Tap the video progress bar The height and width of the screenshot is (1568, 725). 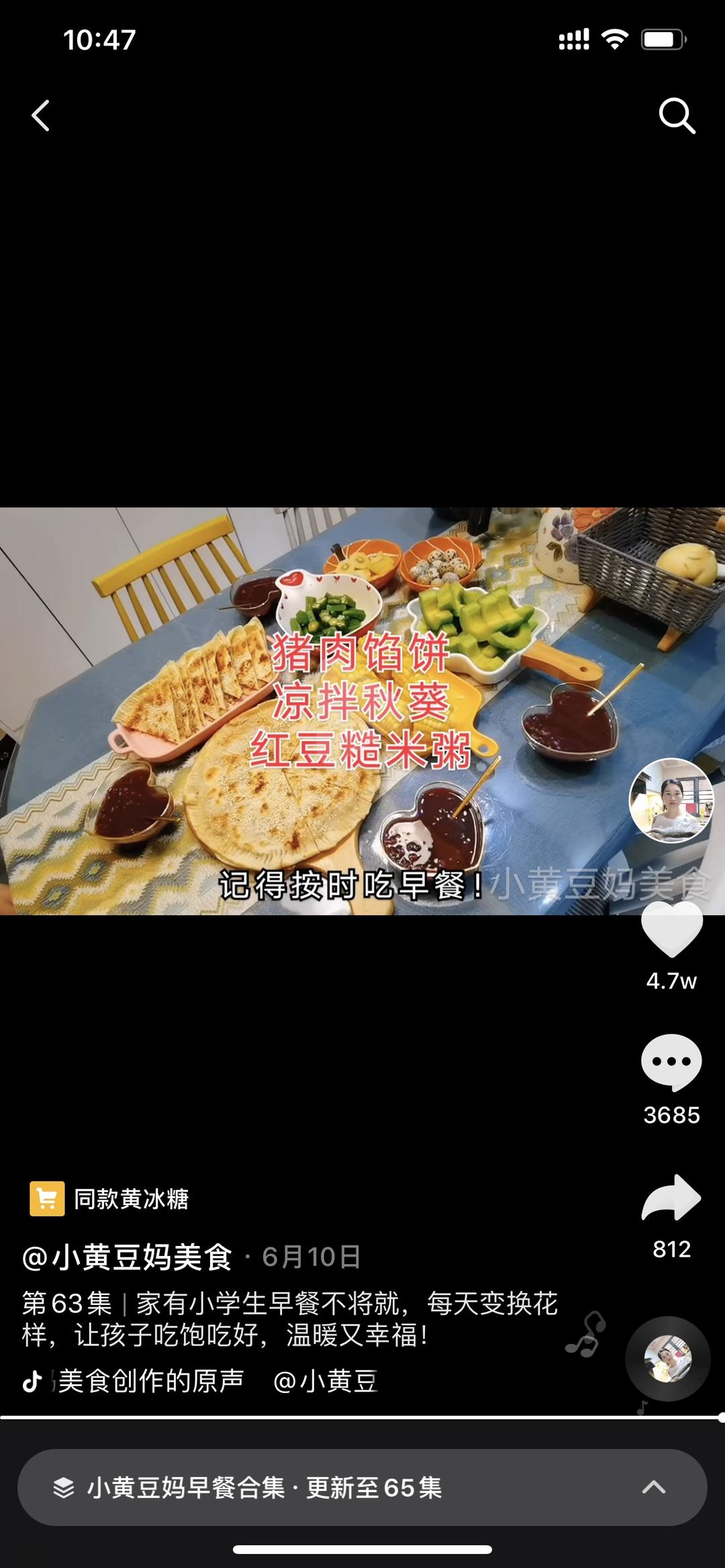click(x=362, y=1417)
